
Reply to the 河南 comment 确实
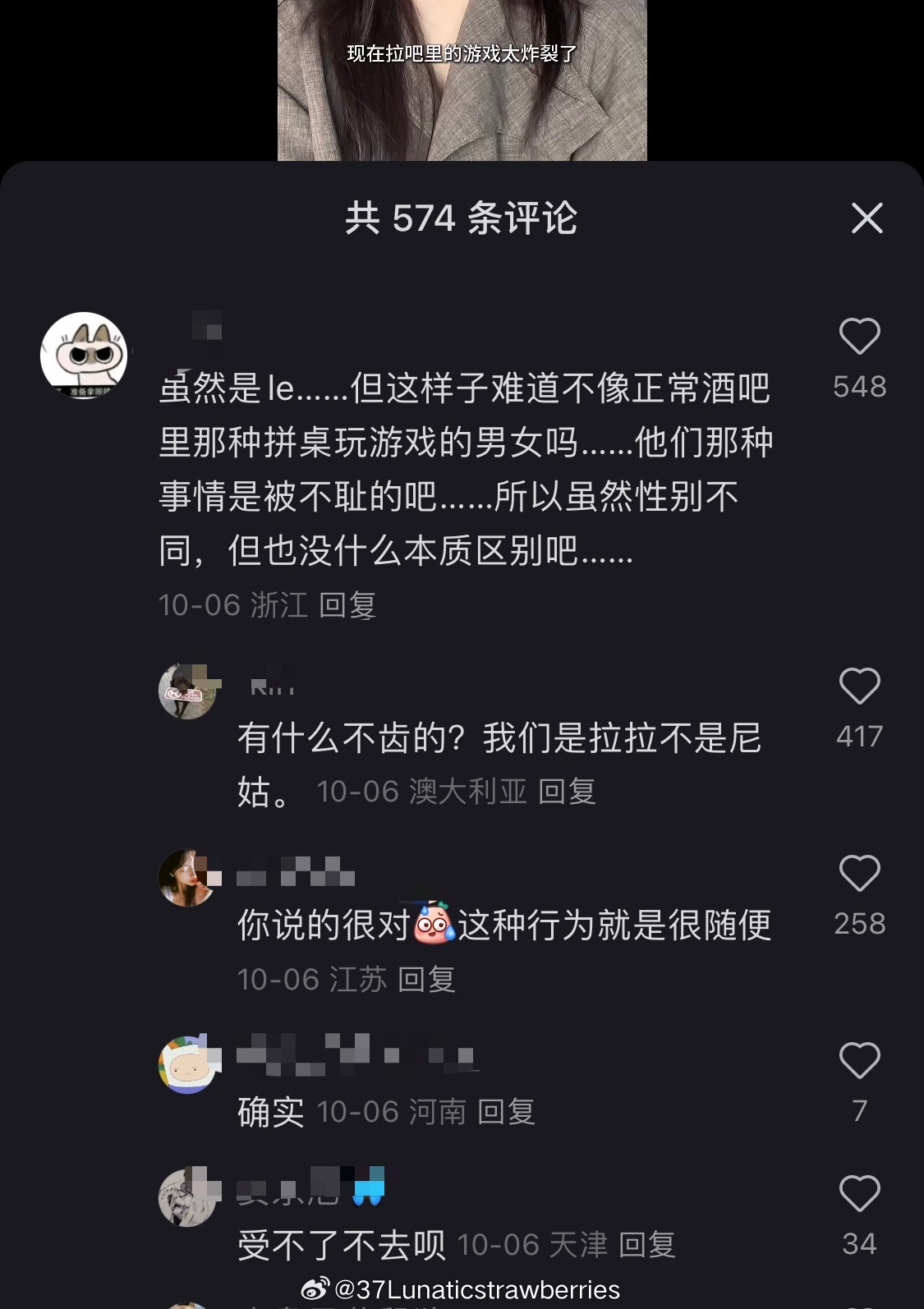tap(506, 1112)
